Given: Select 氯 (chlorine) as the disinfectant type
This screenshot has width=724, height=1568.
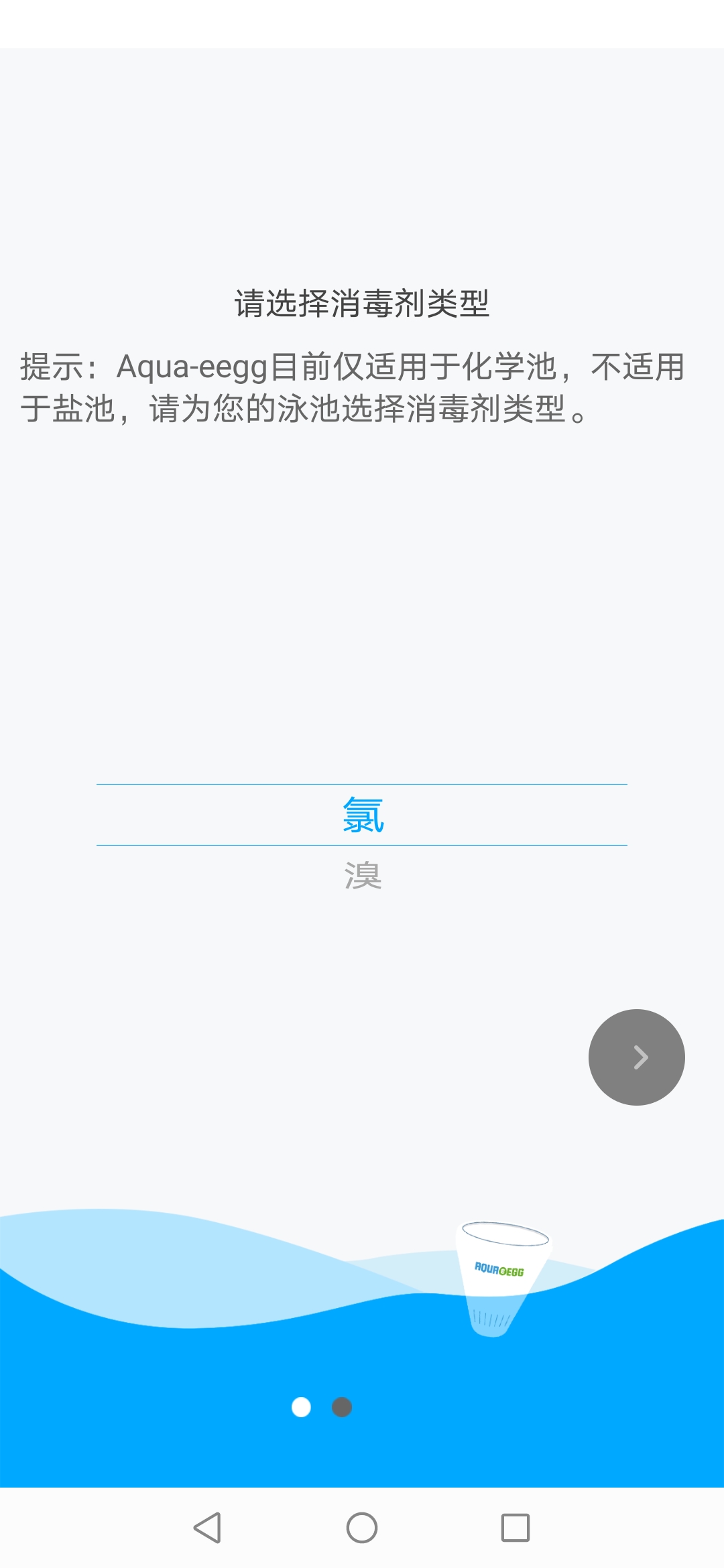Looking at the screenshot, I should [x=363, y=815].
